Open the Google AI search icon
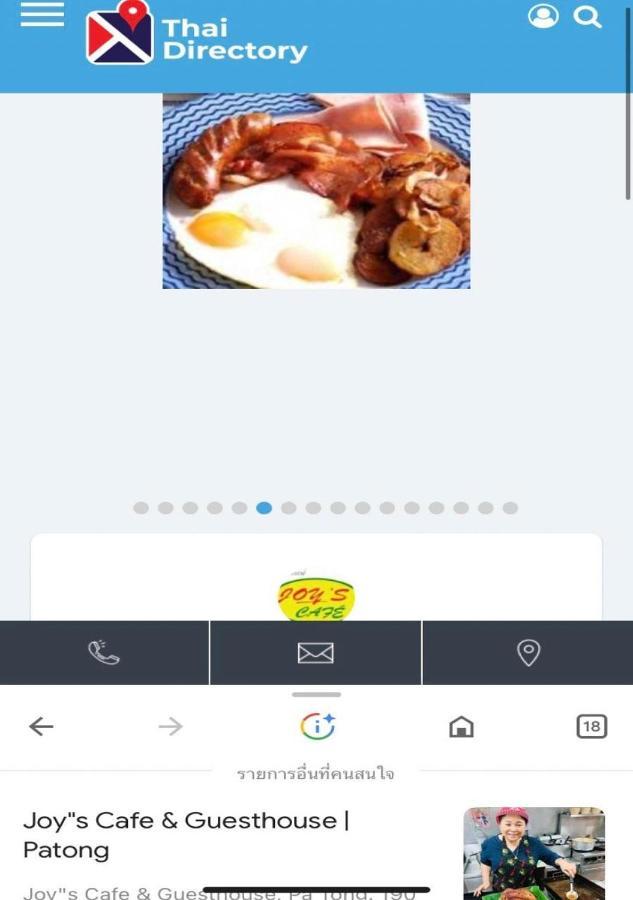This screenshot has height=900, width=633. pos(317,727)
